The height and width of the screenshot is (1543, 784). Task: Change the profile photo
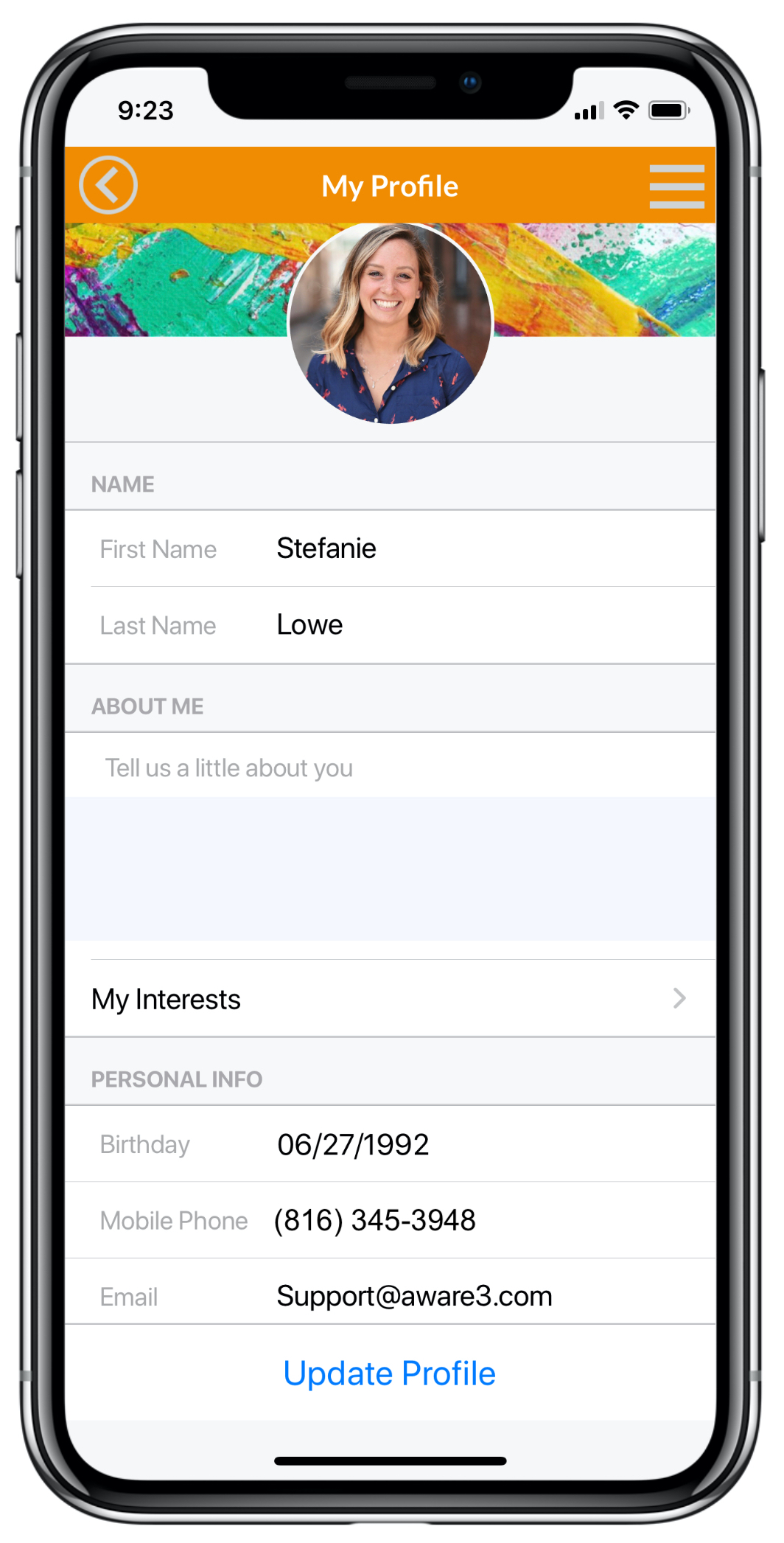[390, 323]
